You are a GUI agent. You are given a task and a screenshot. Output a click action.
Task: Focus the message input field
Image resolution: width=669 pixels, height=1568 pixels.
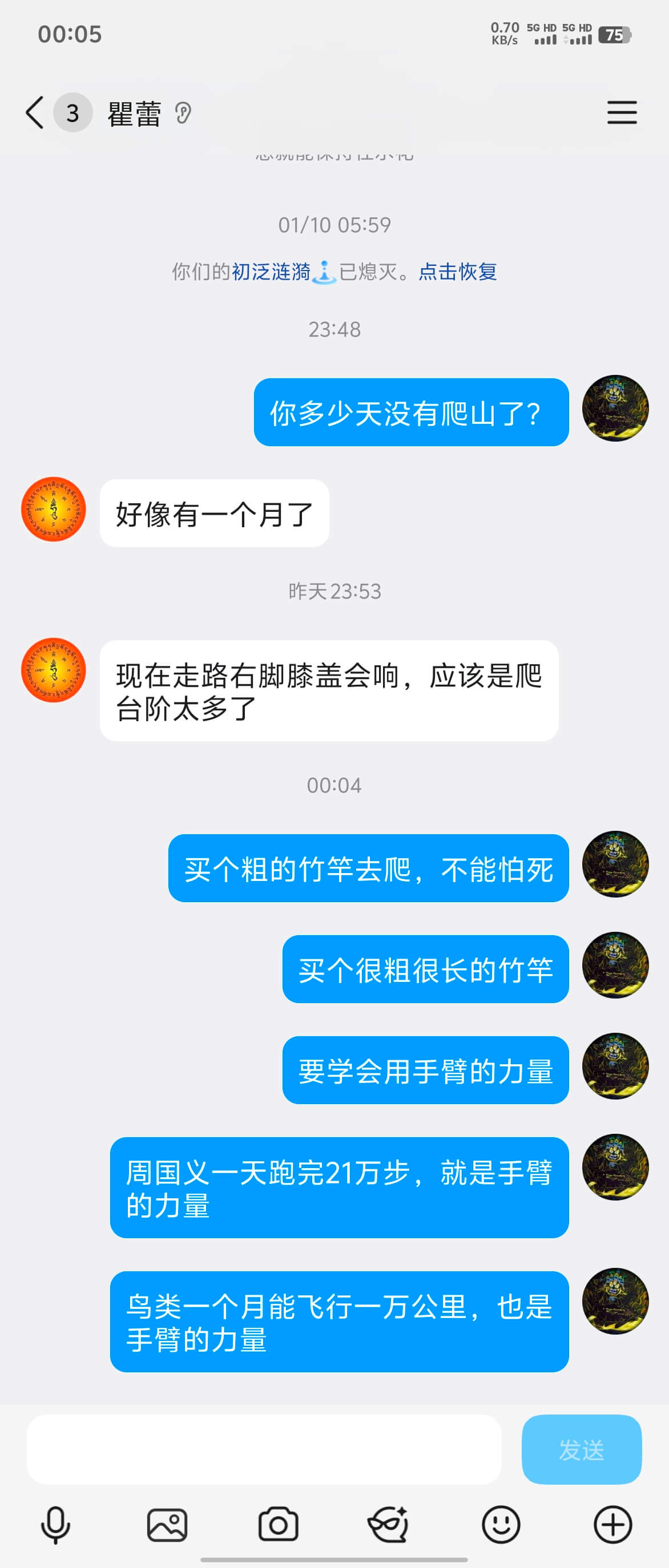coord(264,1449)
